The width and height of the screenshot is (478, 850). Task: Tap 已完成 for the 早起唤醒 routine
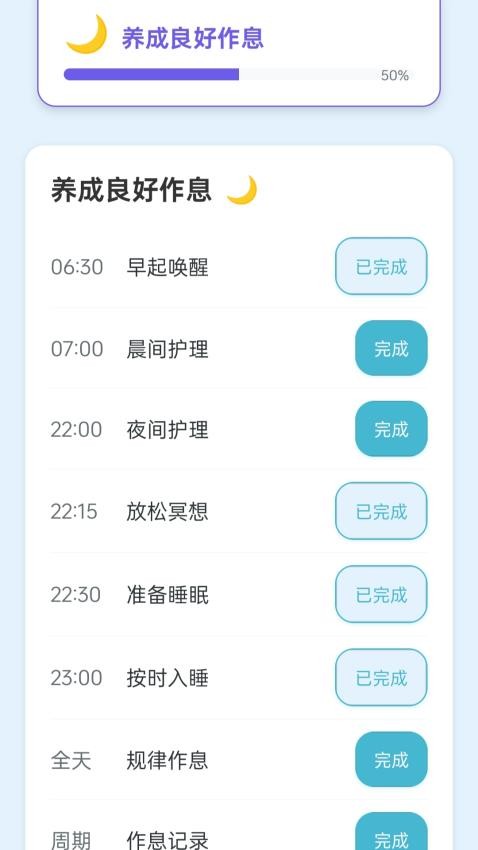point(381,266)
